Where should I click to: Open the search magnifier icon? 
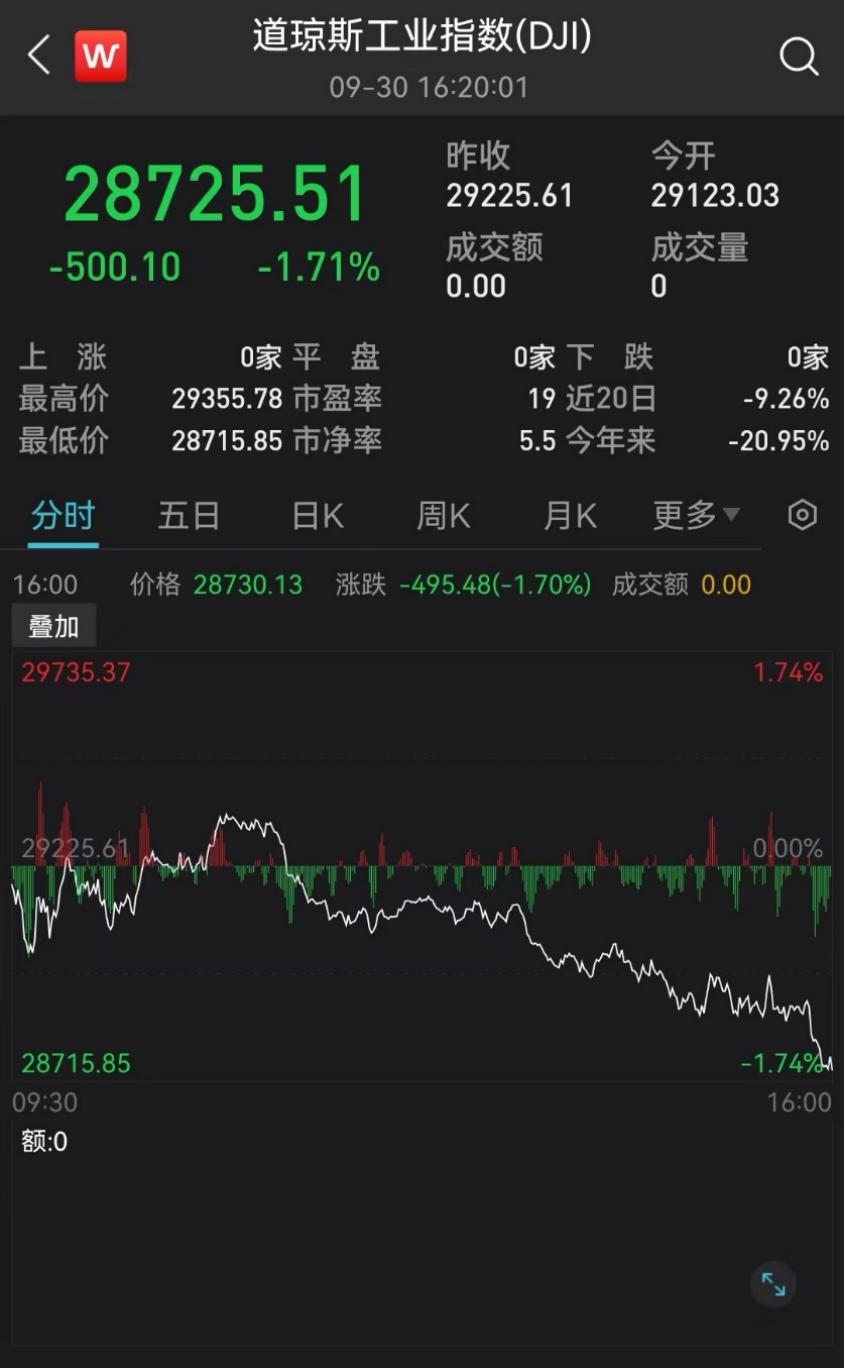799,57
